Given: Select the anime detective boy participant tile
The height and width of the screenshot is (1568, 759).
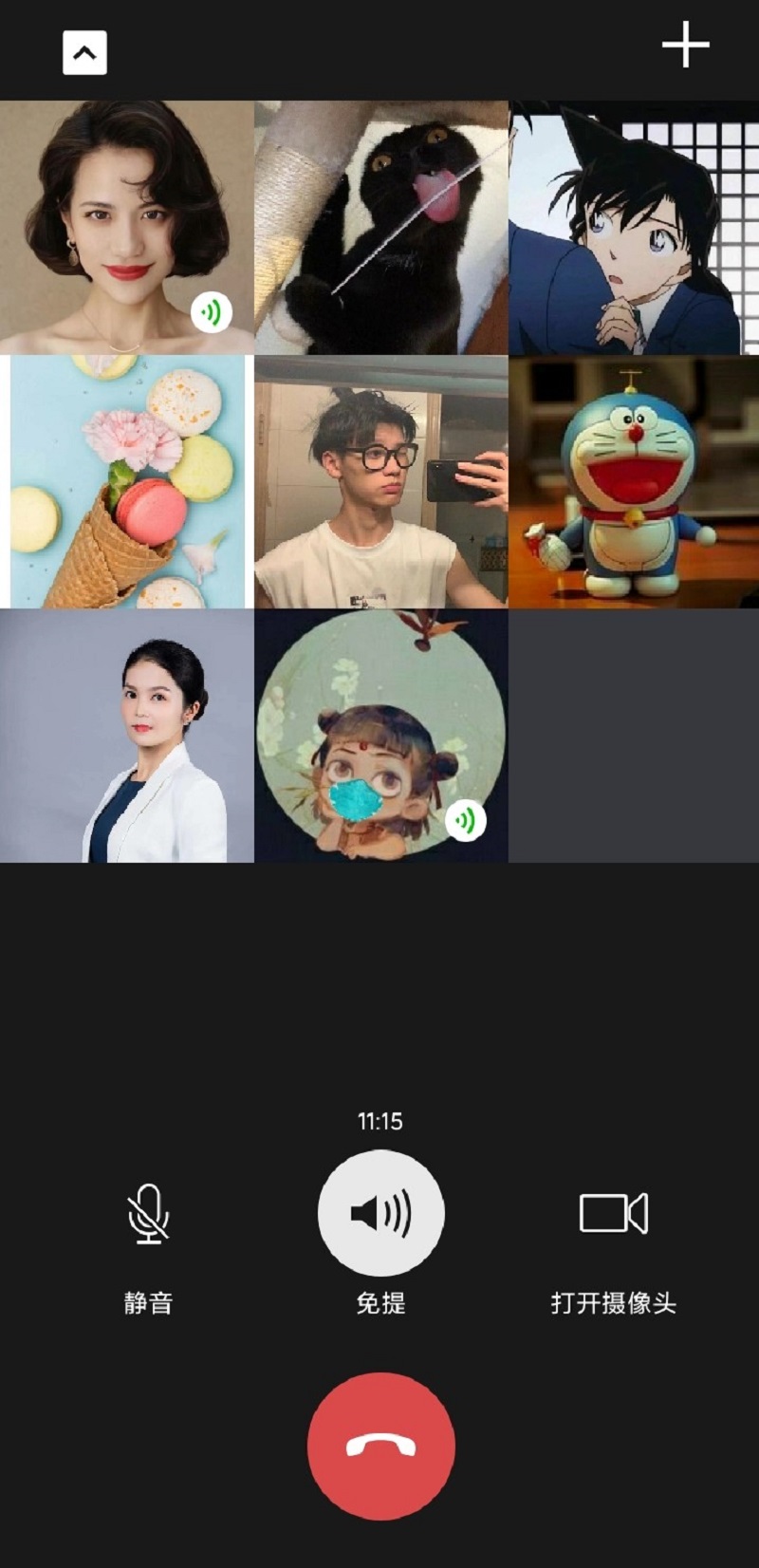Looking at the screenshot, I should [x=634, y=228].
